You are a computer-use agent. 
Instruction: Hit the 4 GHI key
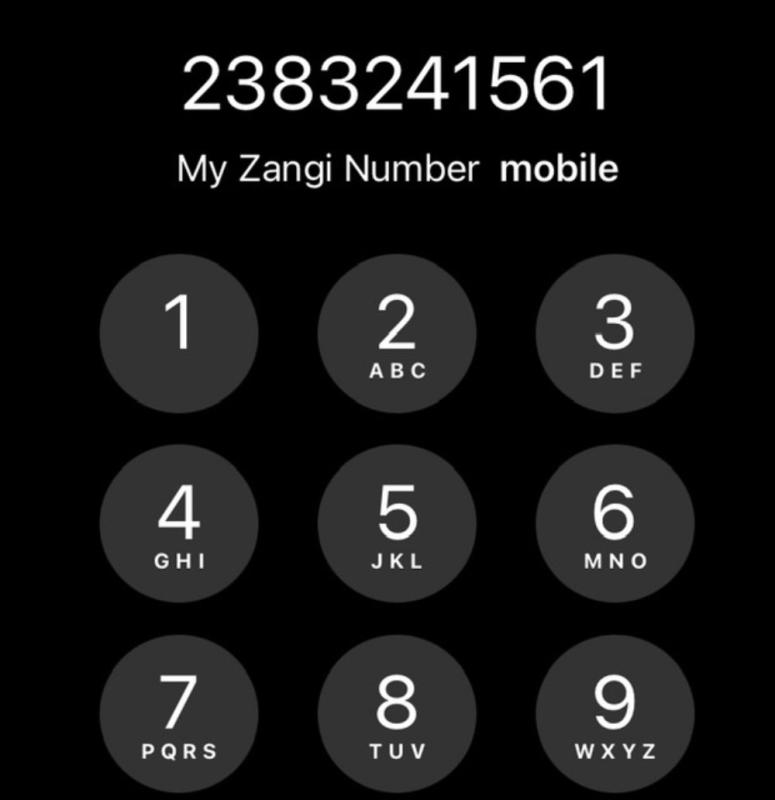click(179, 524)
